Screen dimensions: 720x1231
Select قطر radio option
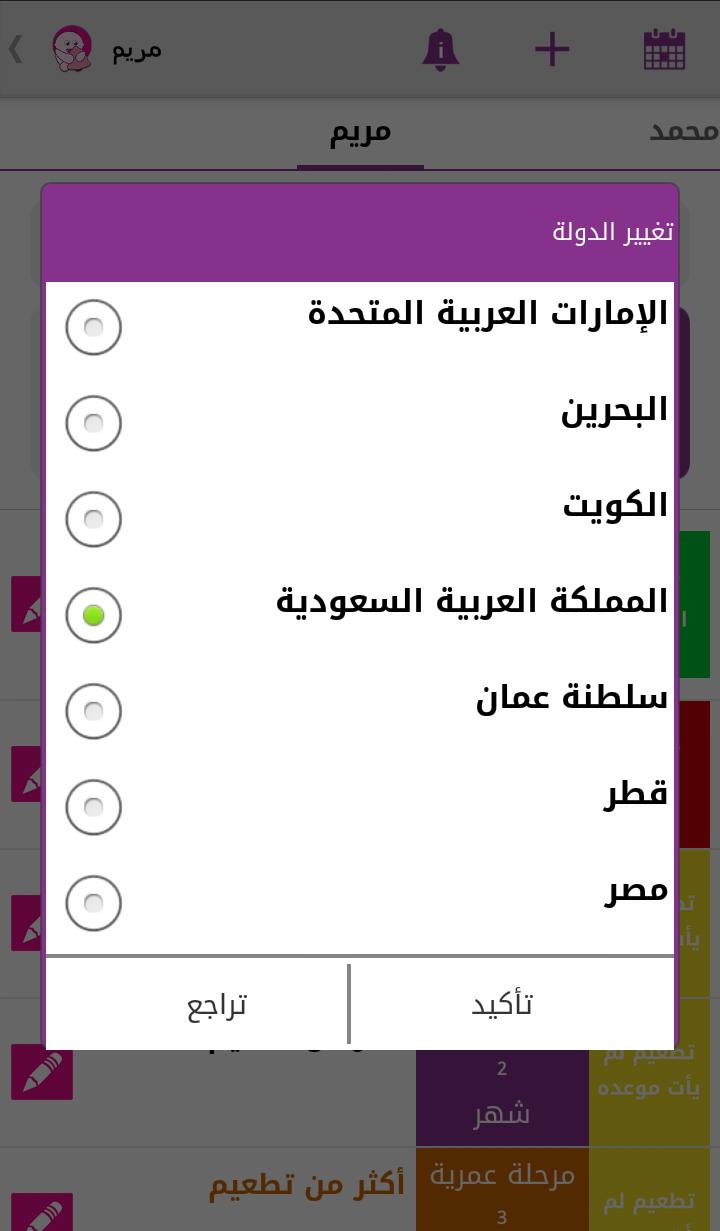[93, 807]
